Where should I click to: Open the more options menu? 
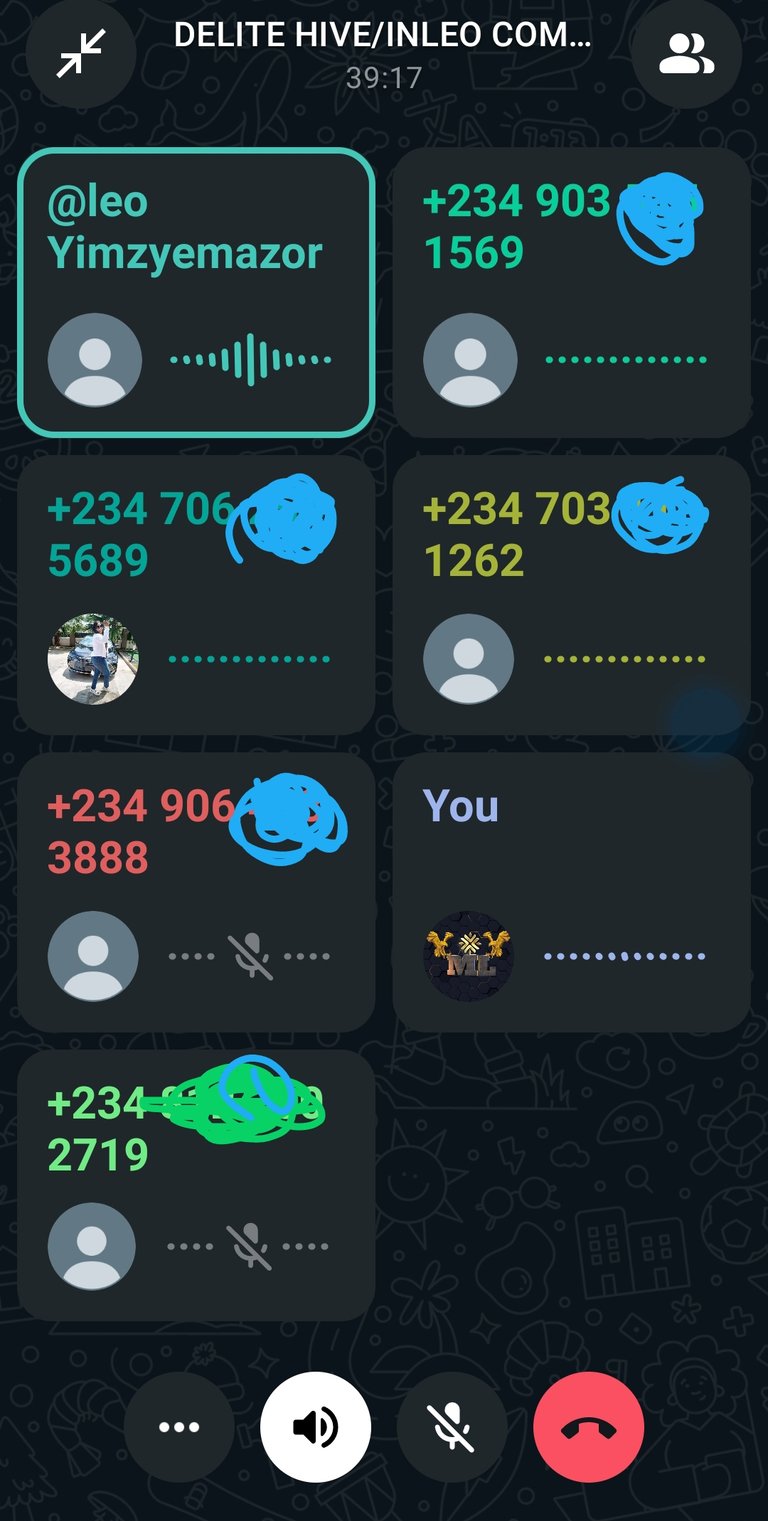click(x=179, y=1426)
